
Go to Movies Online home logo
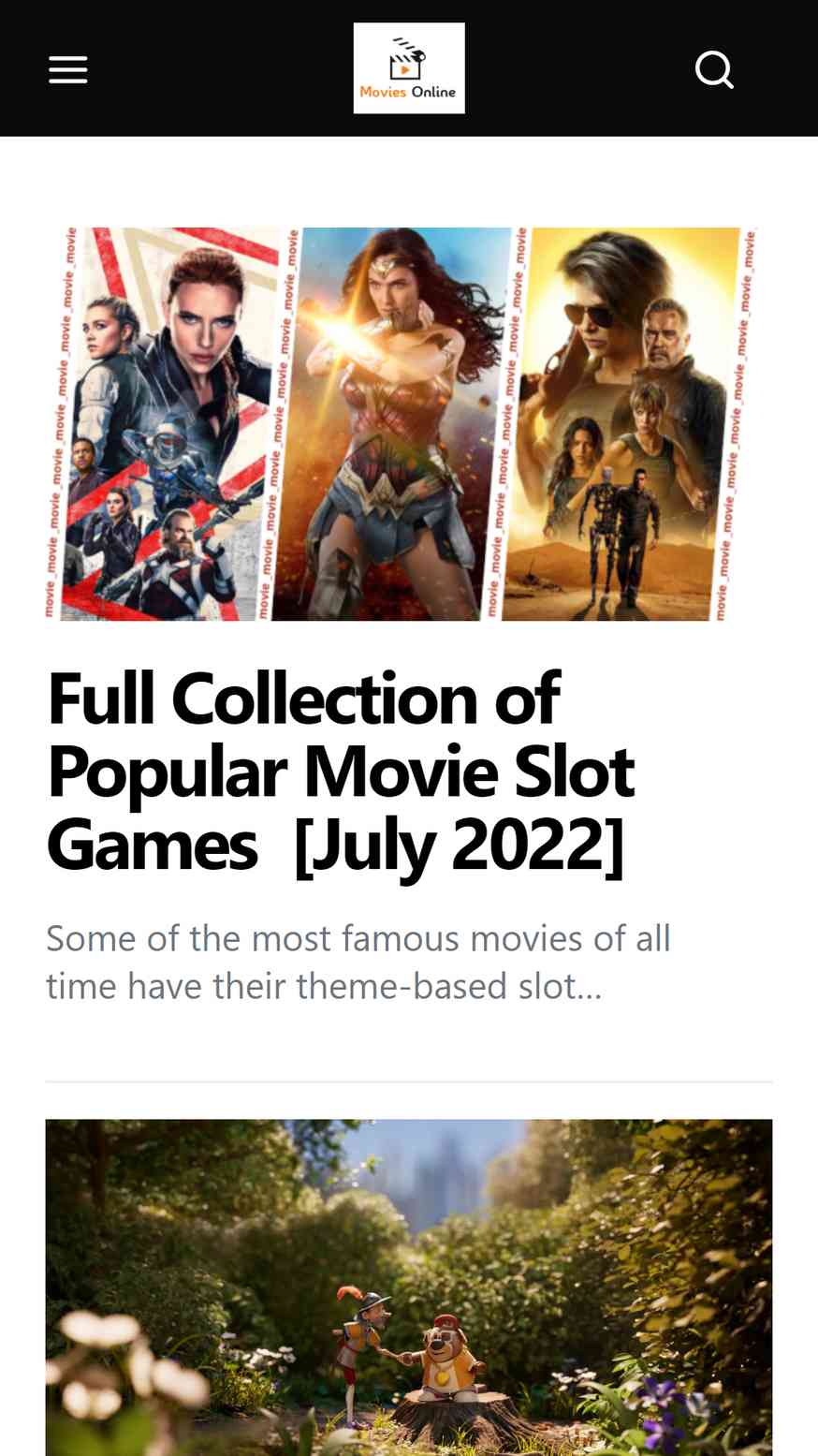[x=409, y=68]
